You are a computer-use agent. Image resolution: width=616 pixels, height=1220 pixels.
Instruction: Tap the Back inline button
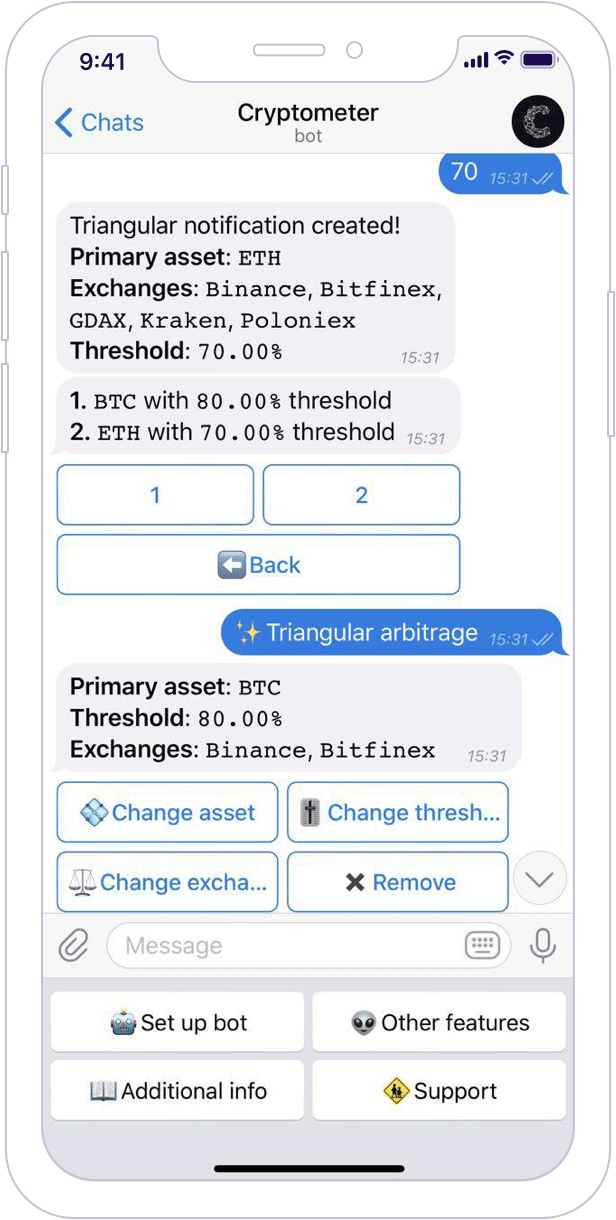(258, 565)
